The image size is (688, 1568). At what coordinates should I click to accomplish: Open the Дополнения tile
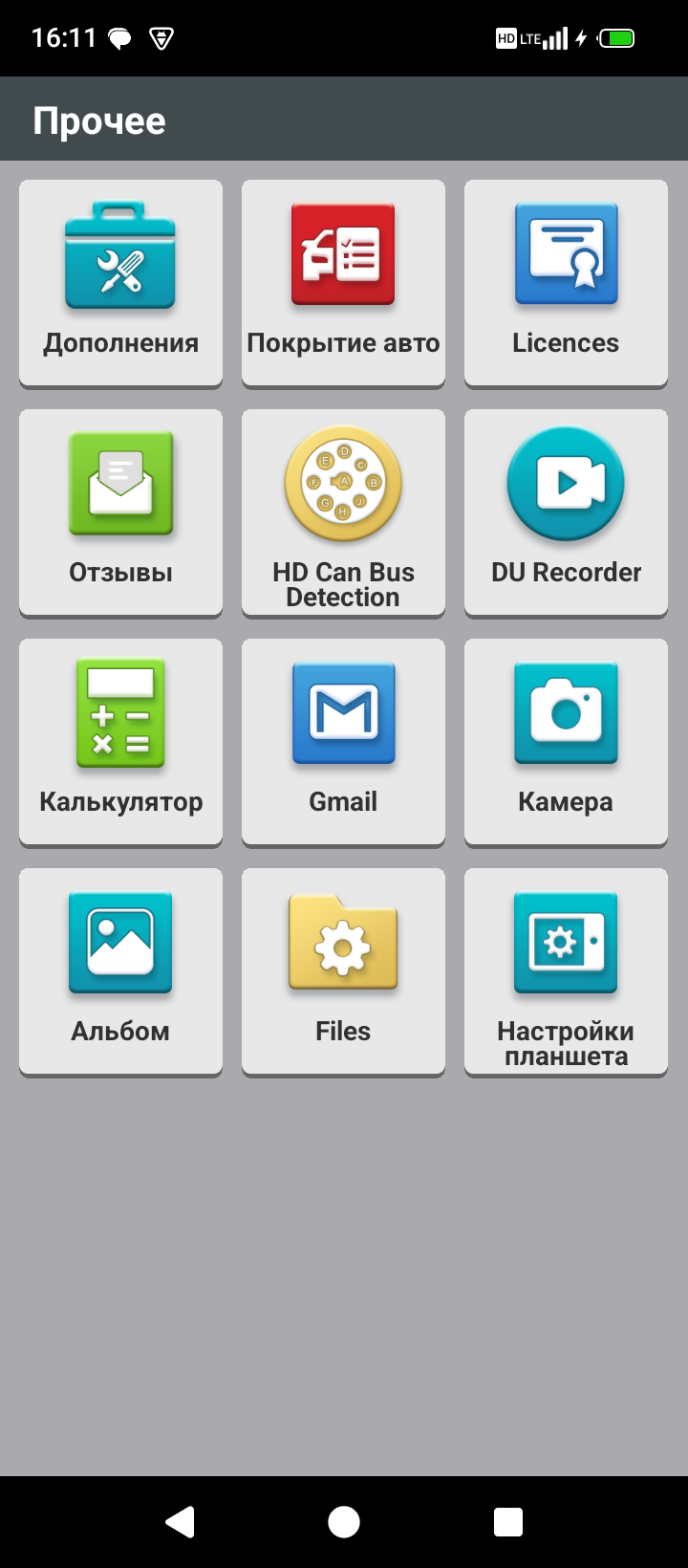[120, 282]
